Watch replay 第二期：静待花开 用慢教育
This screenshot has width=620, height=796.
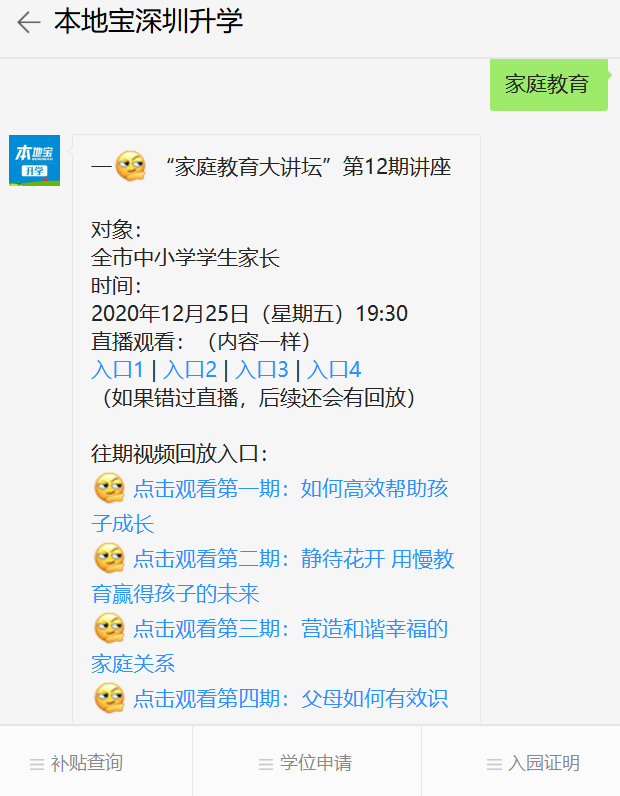point(293,559)
